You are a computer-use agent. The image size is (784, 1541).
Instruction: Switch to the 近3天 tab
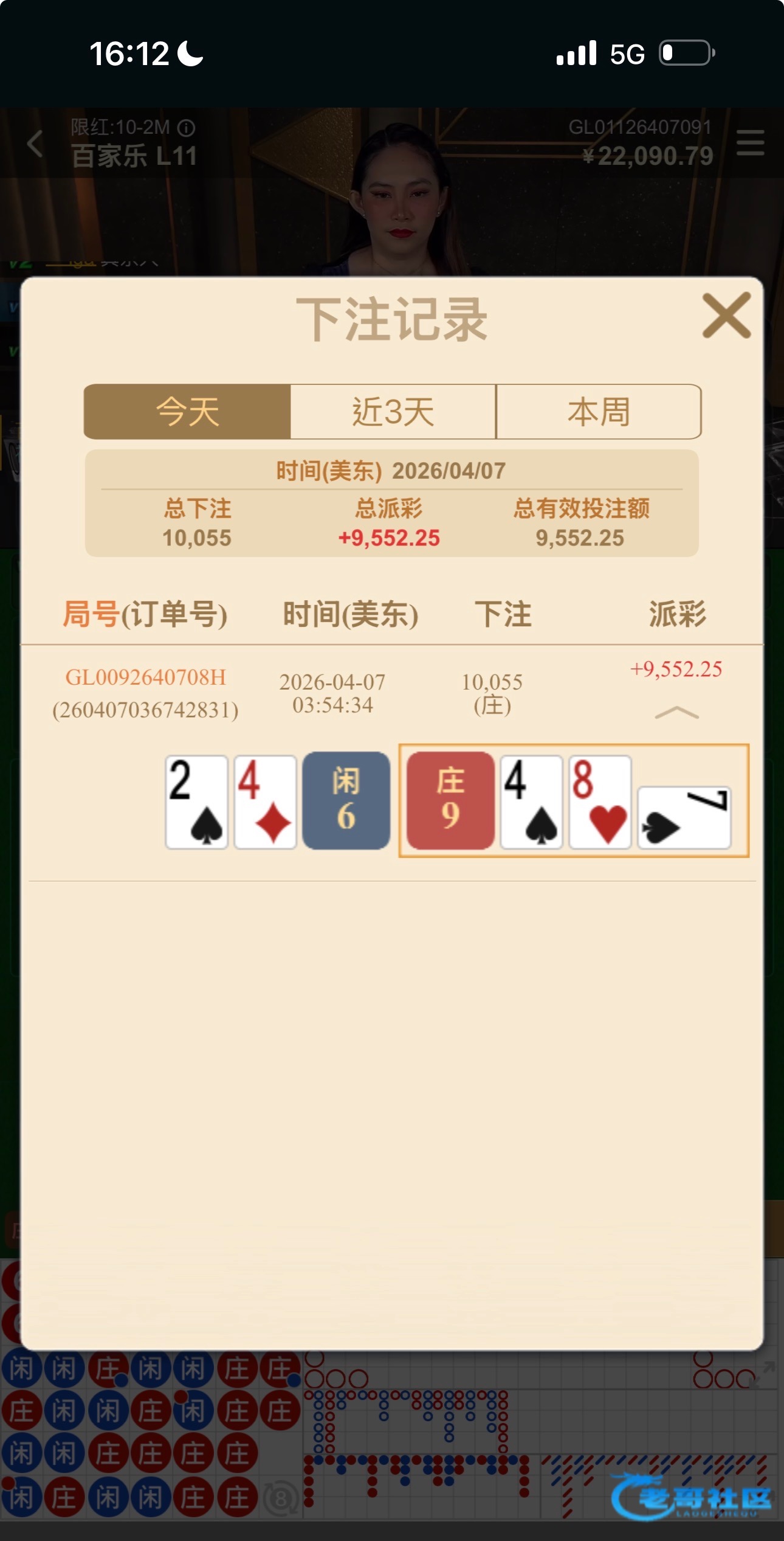(x=393, y=412)
